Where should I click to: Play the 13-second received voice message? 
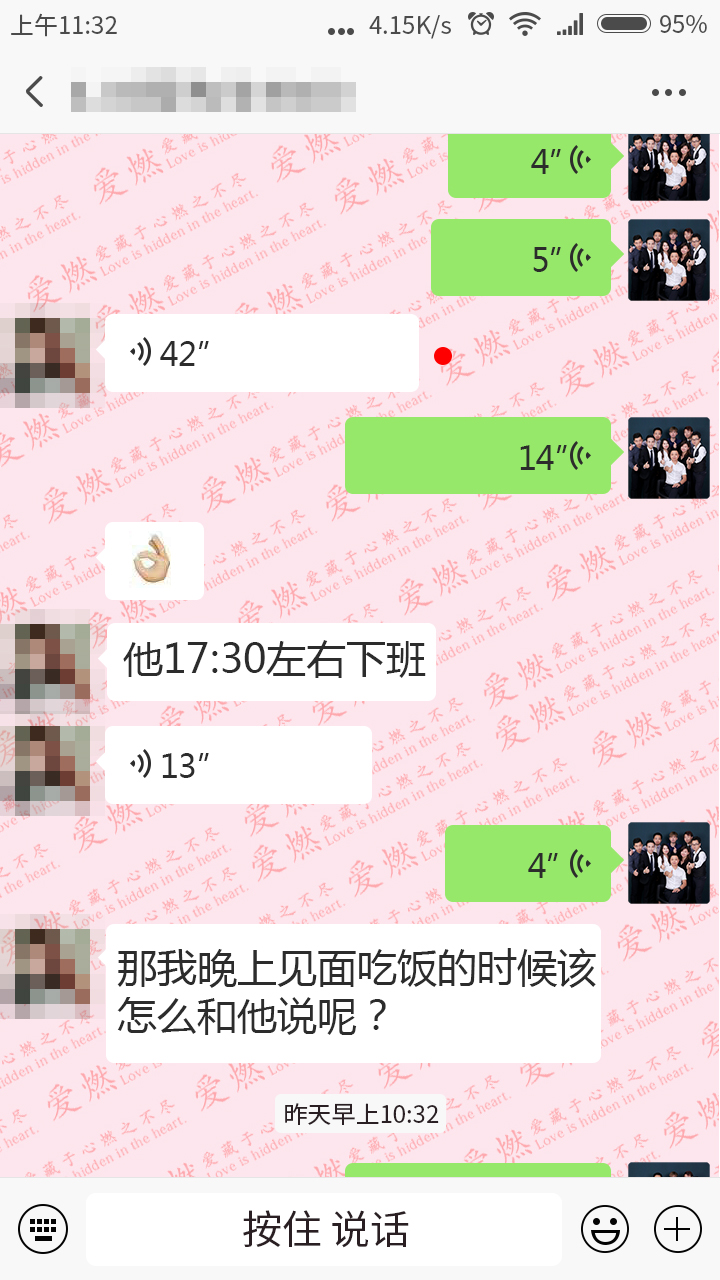[x=238, y=765]
